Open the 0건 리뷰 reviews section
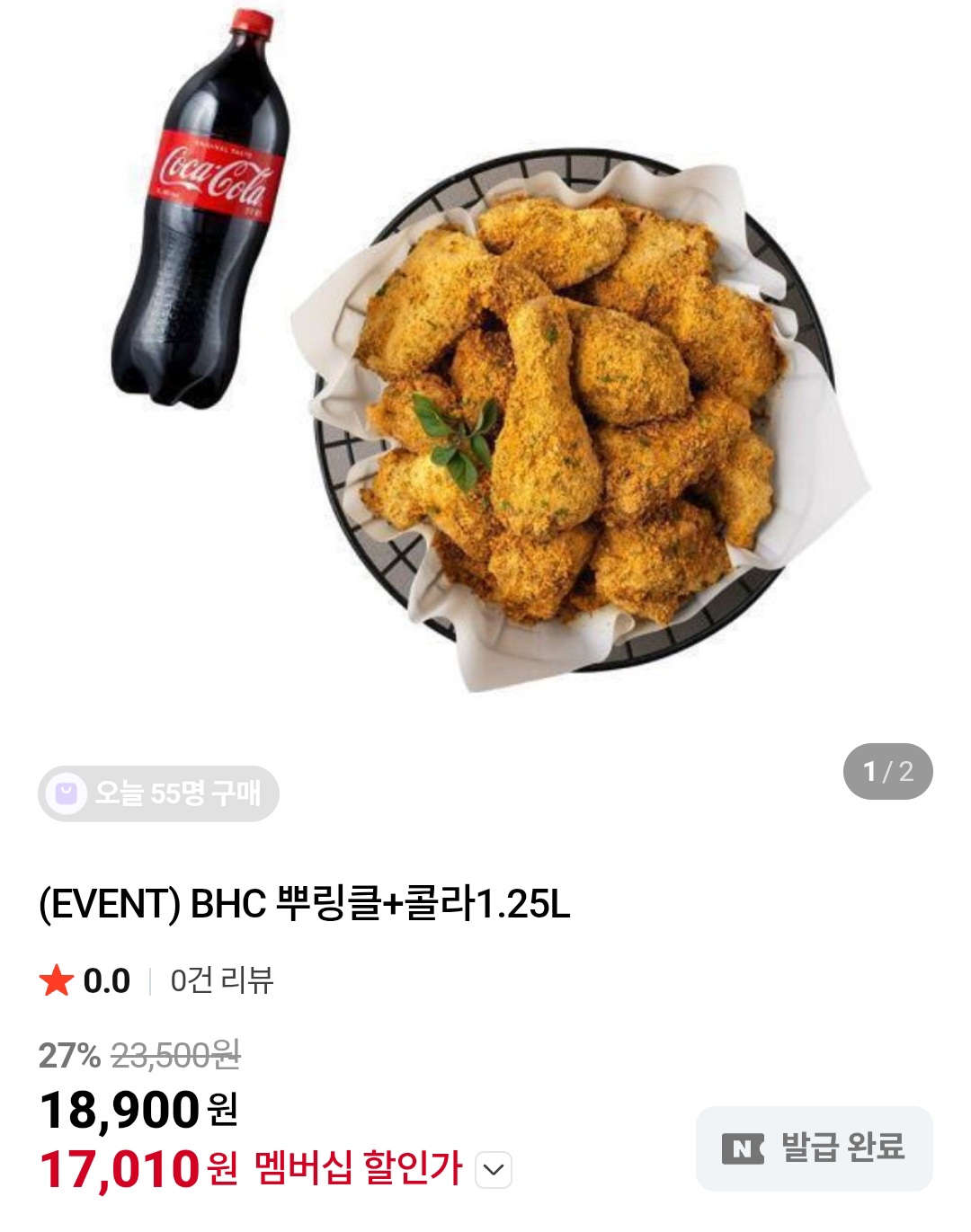The height and width of the screenshot is (1232, 971). click(221, 979)
